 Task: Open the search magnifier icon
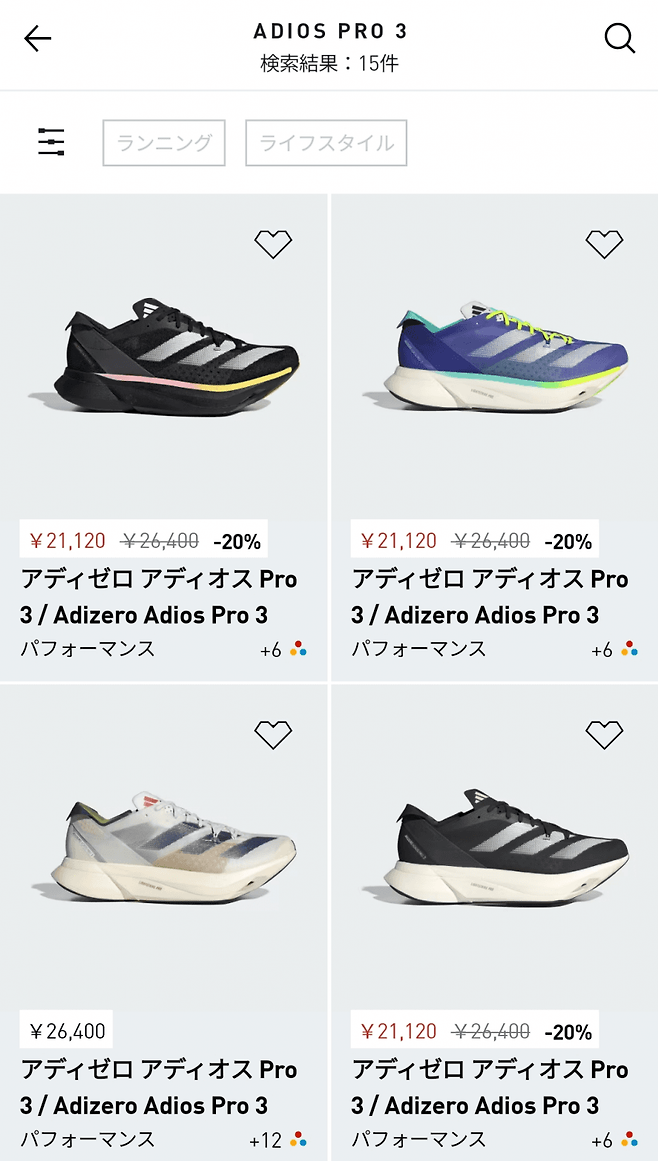(620, 39)
